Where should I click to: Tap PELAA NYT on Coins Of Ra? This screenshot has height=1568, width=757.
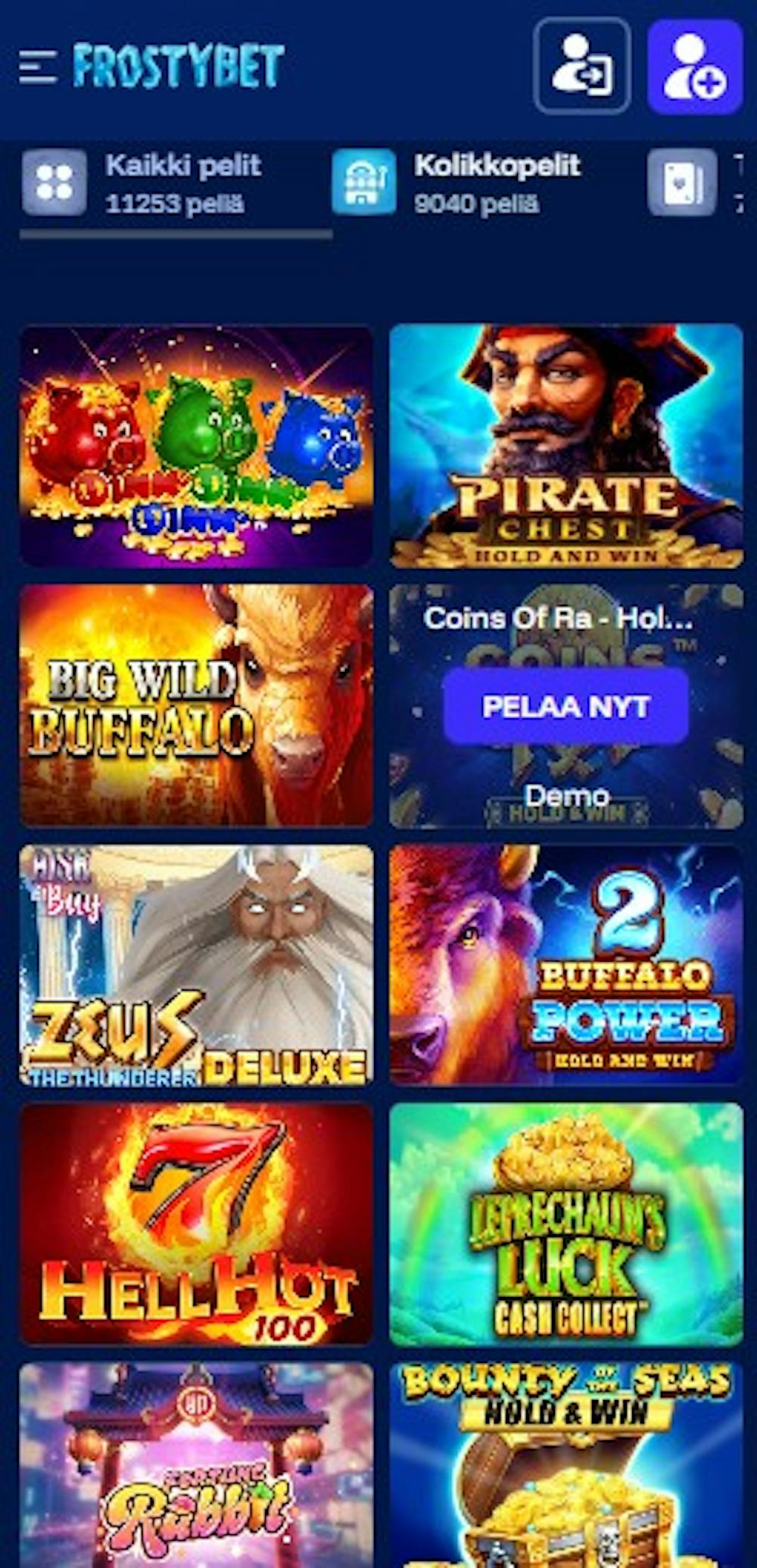click(565, 707)
